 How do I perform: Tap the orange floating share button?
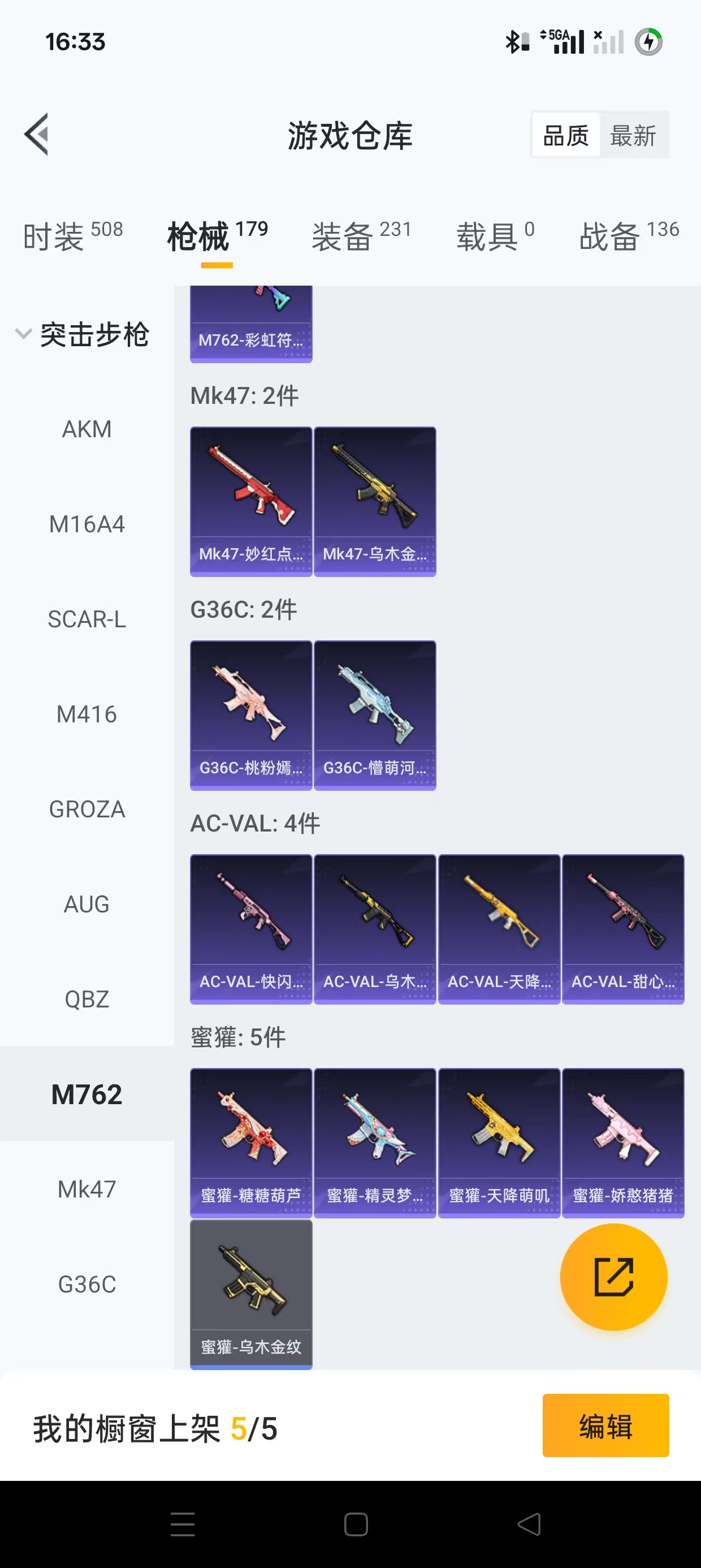click(x=613, y=1277)
